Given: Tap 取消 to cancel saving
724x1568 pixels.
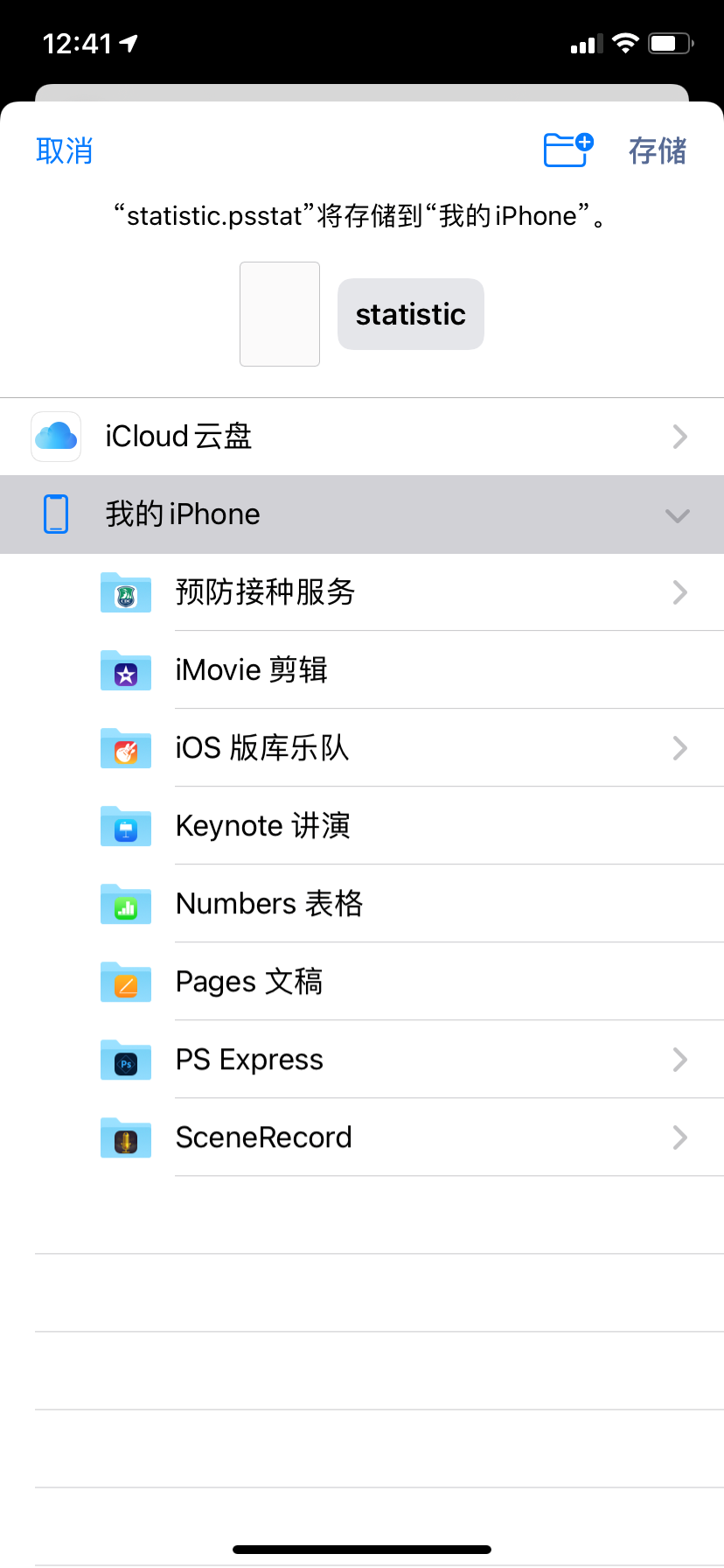Looking at the screenshot, I should tap(63, 150).
